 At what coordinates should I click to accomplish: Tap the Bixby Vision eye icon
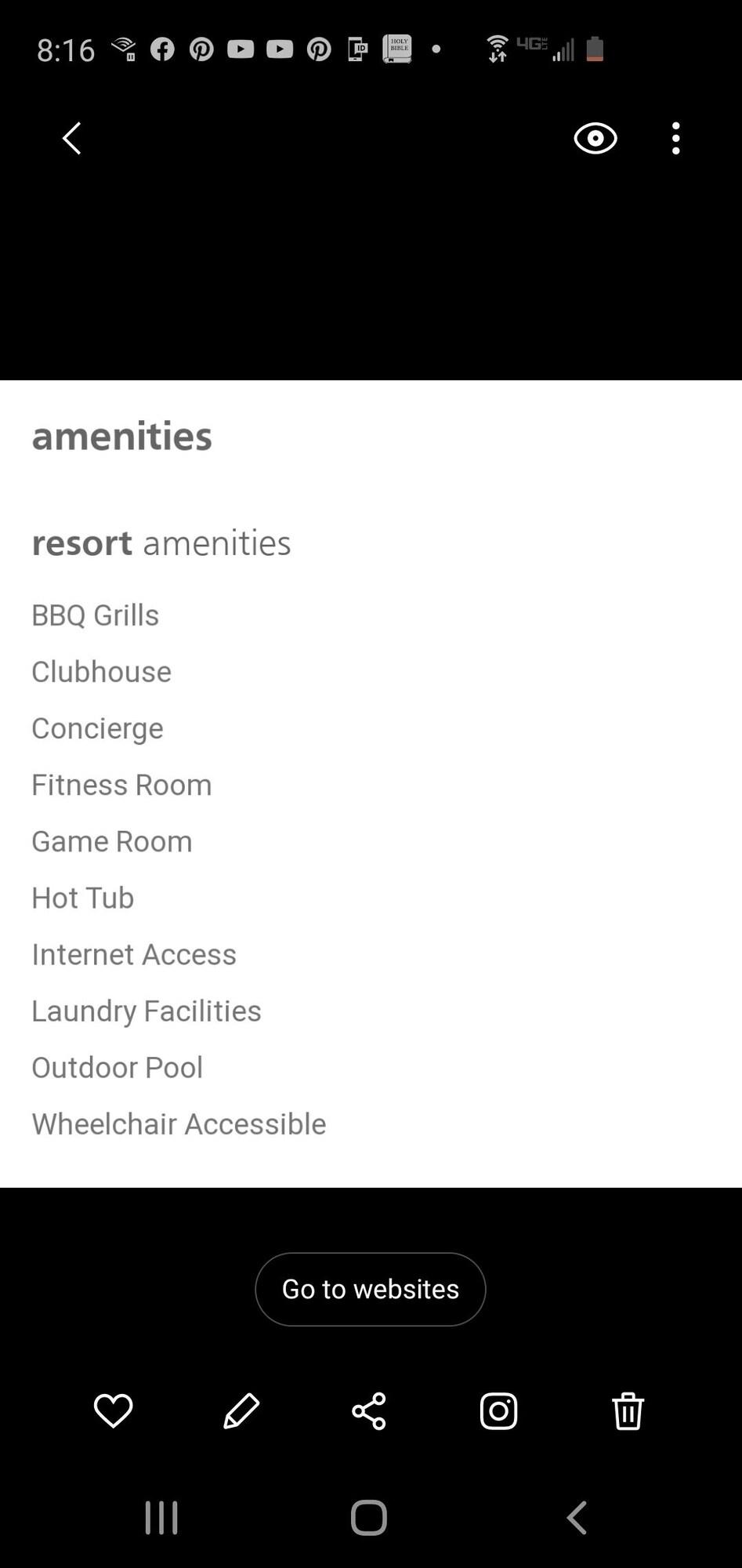[595, 139]
